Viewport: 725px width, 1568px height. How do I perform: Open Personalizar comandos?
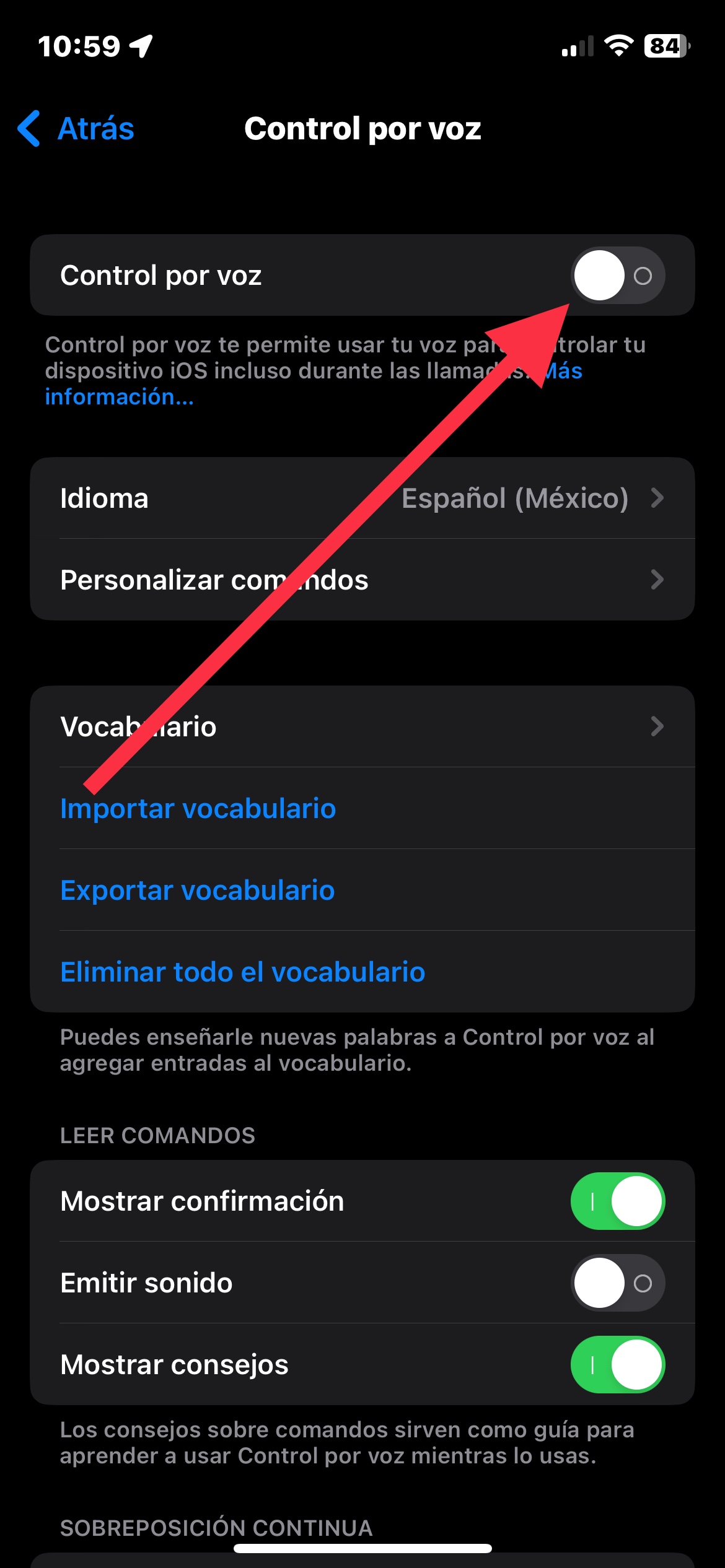(362, 580)
